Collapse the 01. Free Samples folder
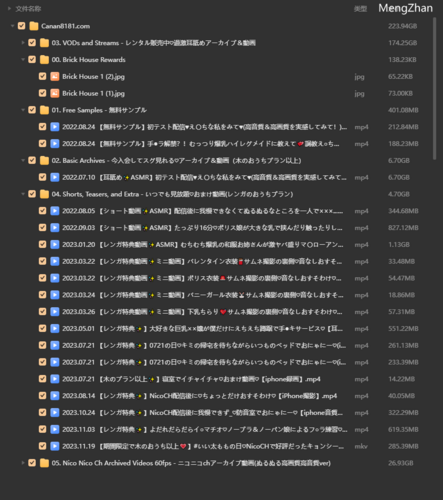This screenshot has height=500, width=443. (23, 110)
